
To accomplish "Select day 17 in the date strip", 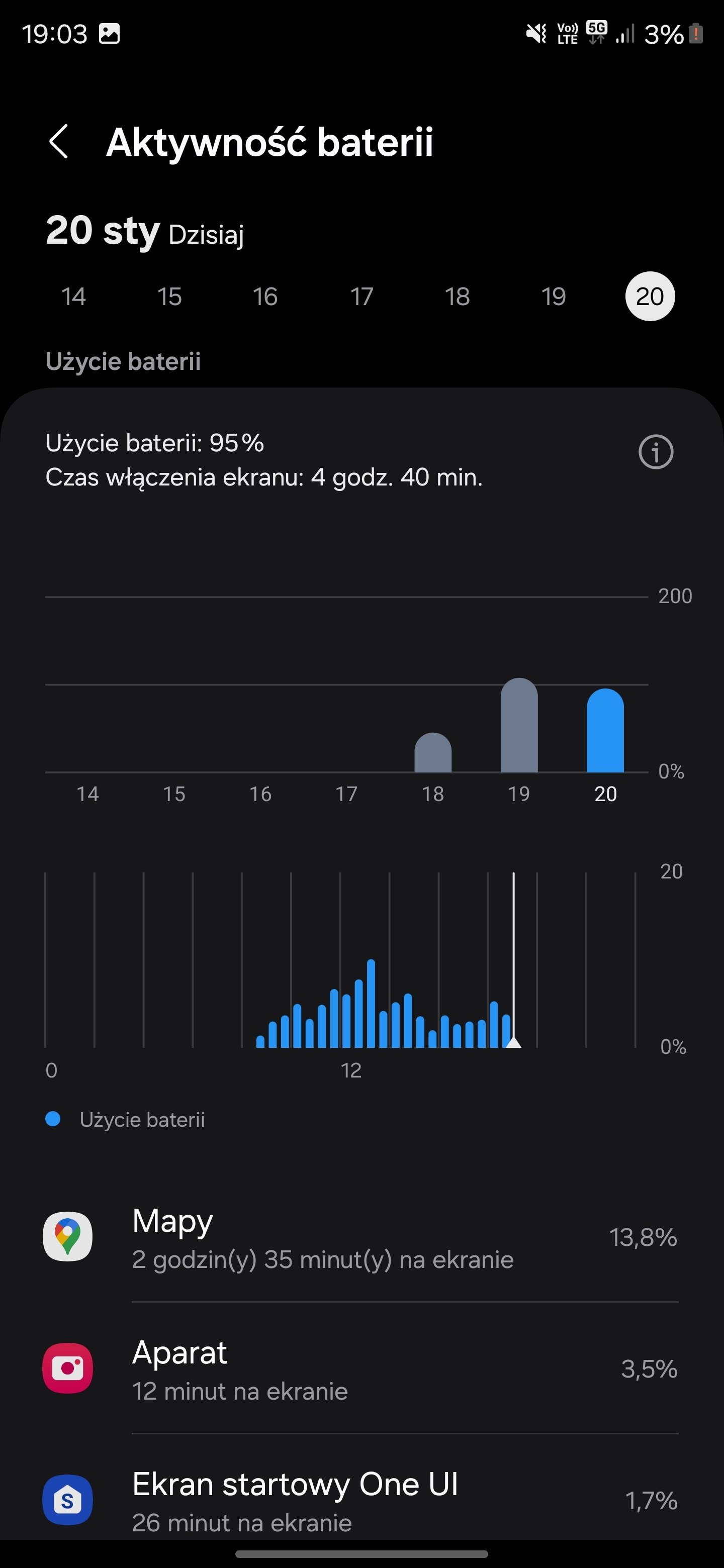I will click(x=361, y=297).
